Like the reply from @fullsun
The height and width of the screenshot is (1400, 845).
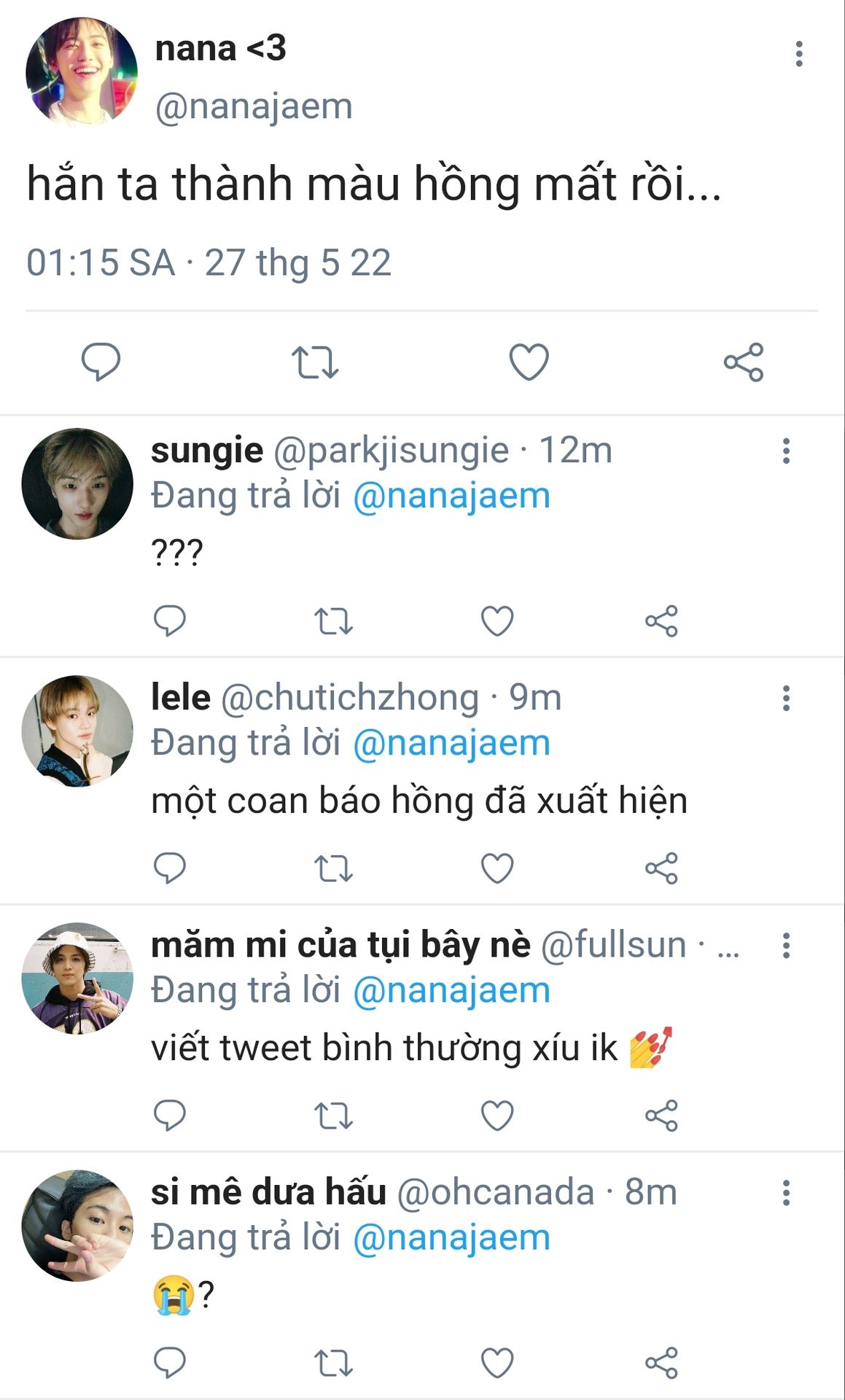[x=497, y=1116]
